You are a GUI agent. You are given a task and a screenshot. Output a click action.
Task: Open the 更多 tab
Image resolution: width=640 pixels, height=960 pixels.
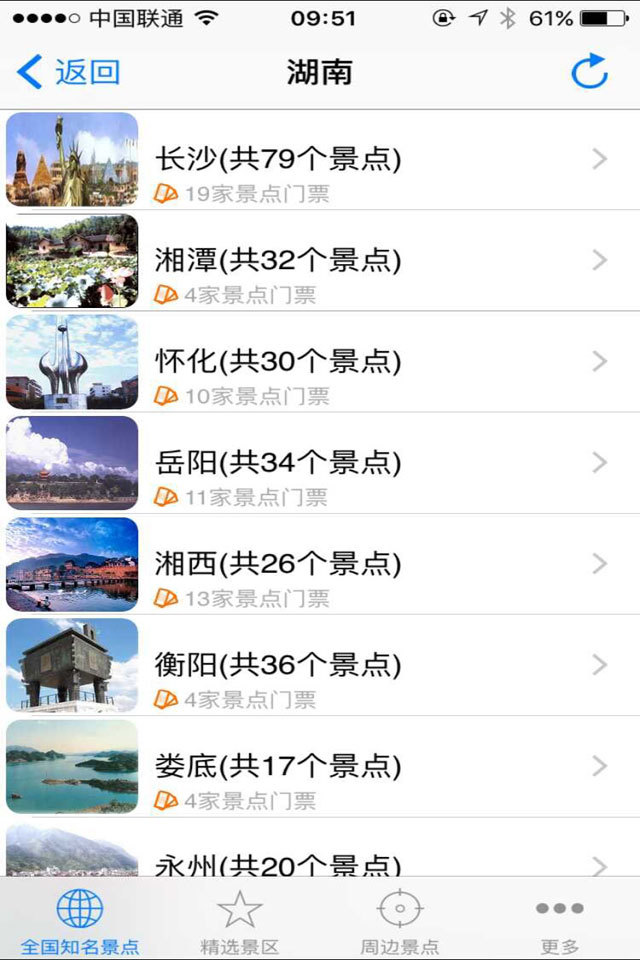point(560,920)
